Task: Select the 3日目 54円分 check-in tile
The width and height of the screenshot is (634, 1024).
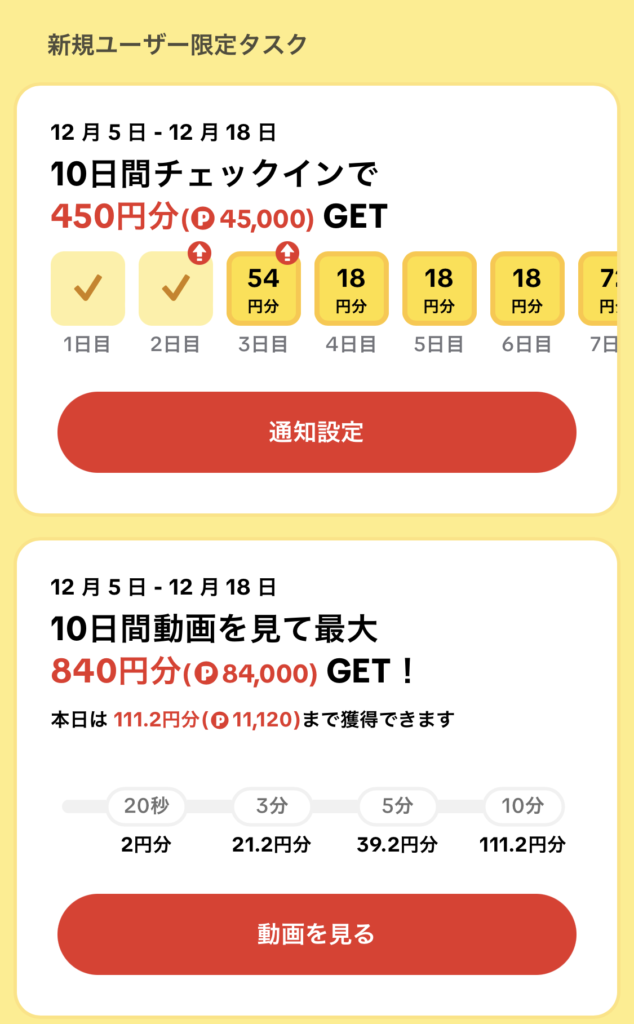Action: coord(263,289)
